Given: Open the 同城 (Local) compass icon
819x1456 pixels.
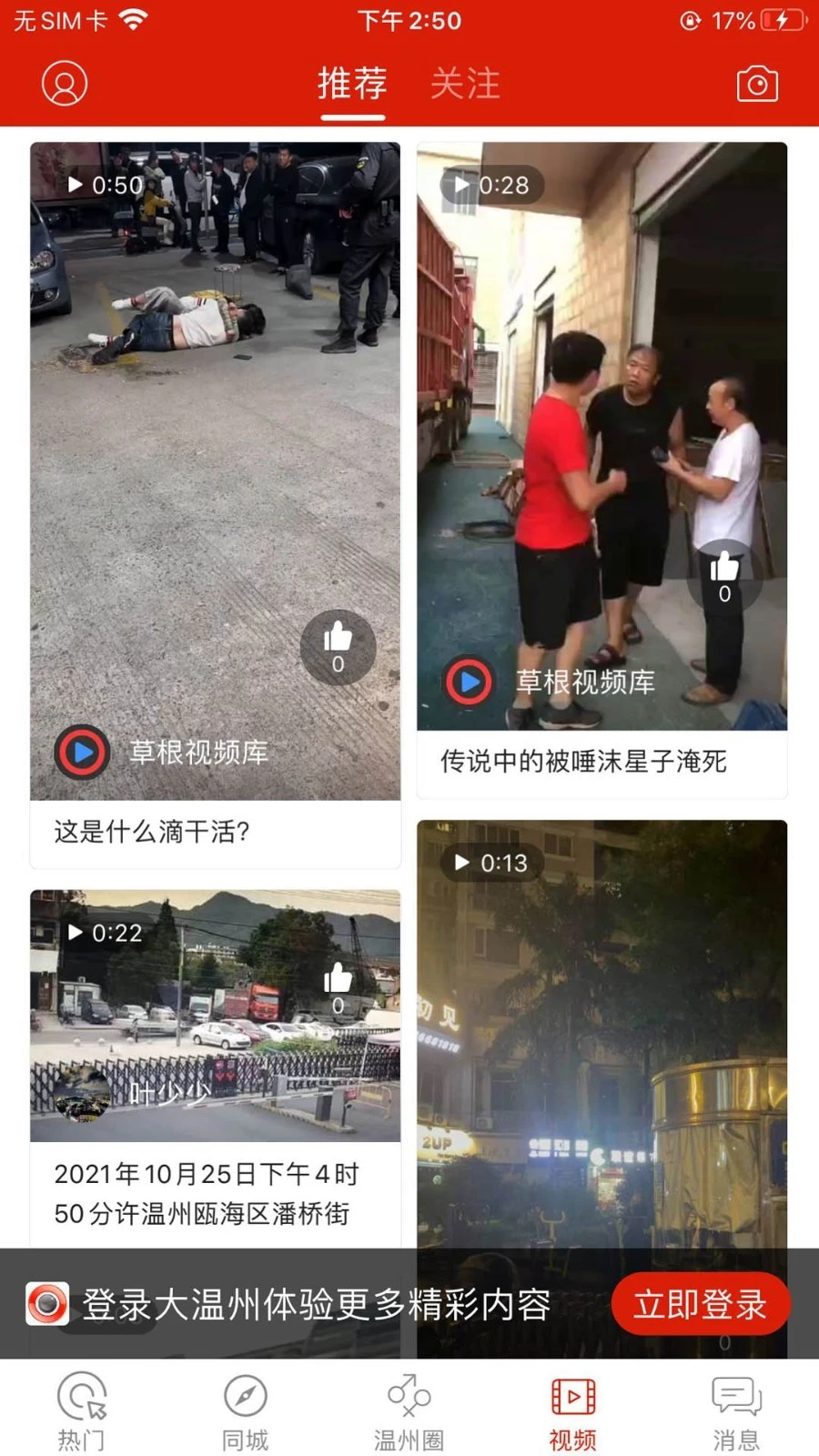Looking at the screenshot, I should pyautogui.click(x=244, y=1406).
